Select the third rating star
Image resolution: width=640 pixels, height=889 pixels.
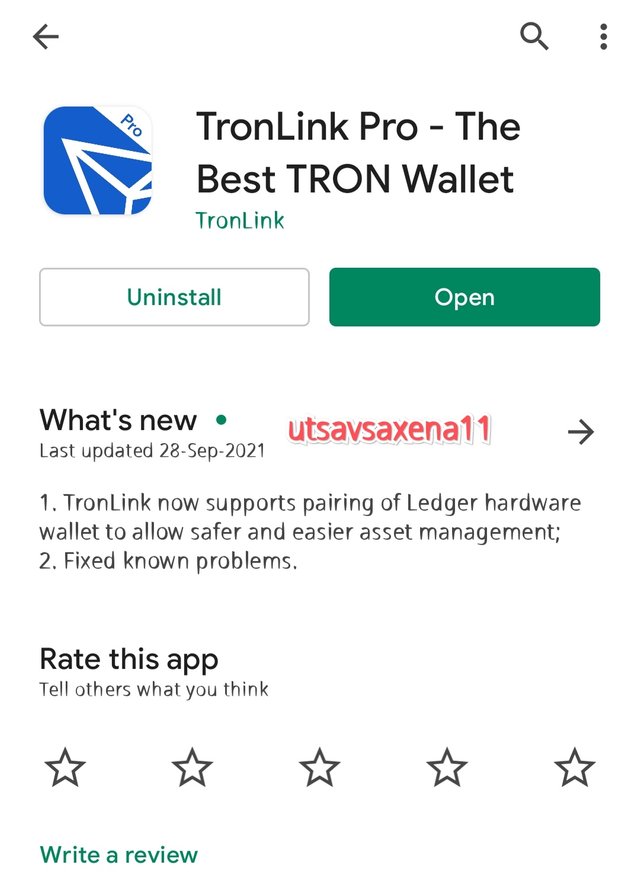coord(320,768)
